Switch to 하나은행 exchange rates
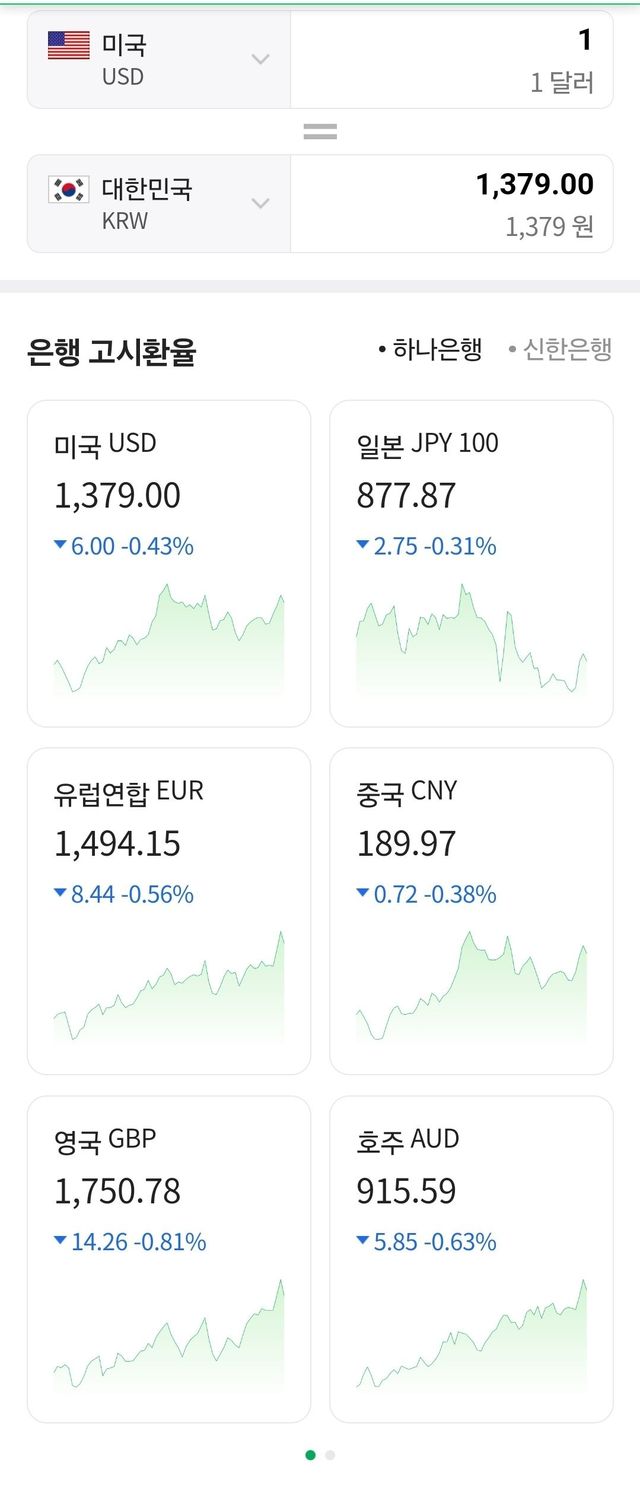 tap(431, 349)
